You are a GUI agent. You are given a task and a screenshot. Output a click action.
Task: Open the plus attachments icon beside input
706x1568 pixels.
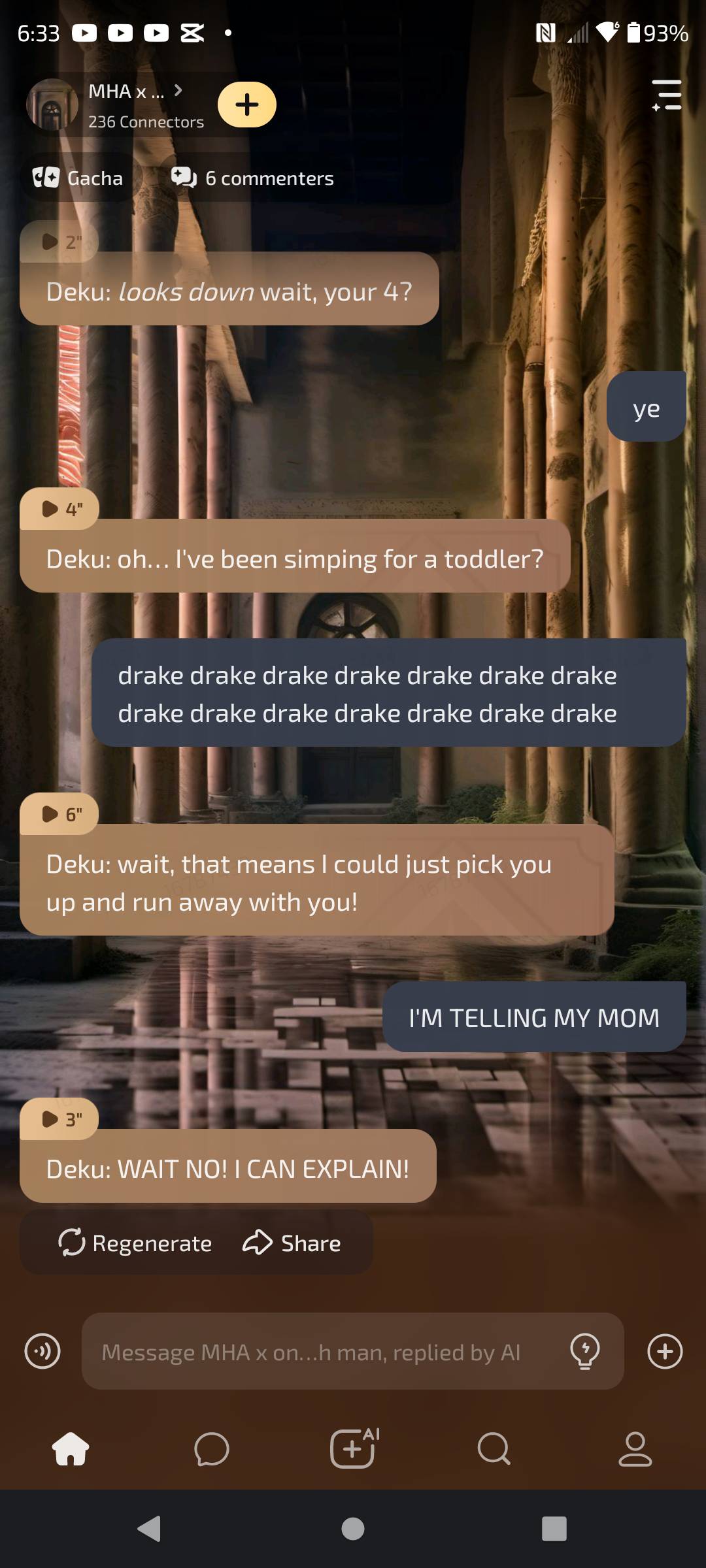click(x=665, y=1351)
